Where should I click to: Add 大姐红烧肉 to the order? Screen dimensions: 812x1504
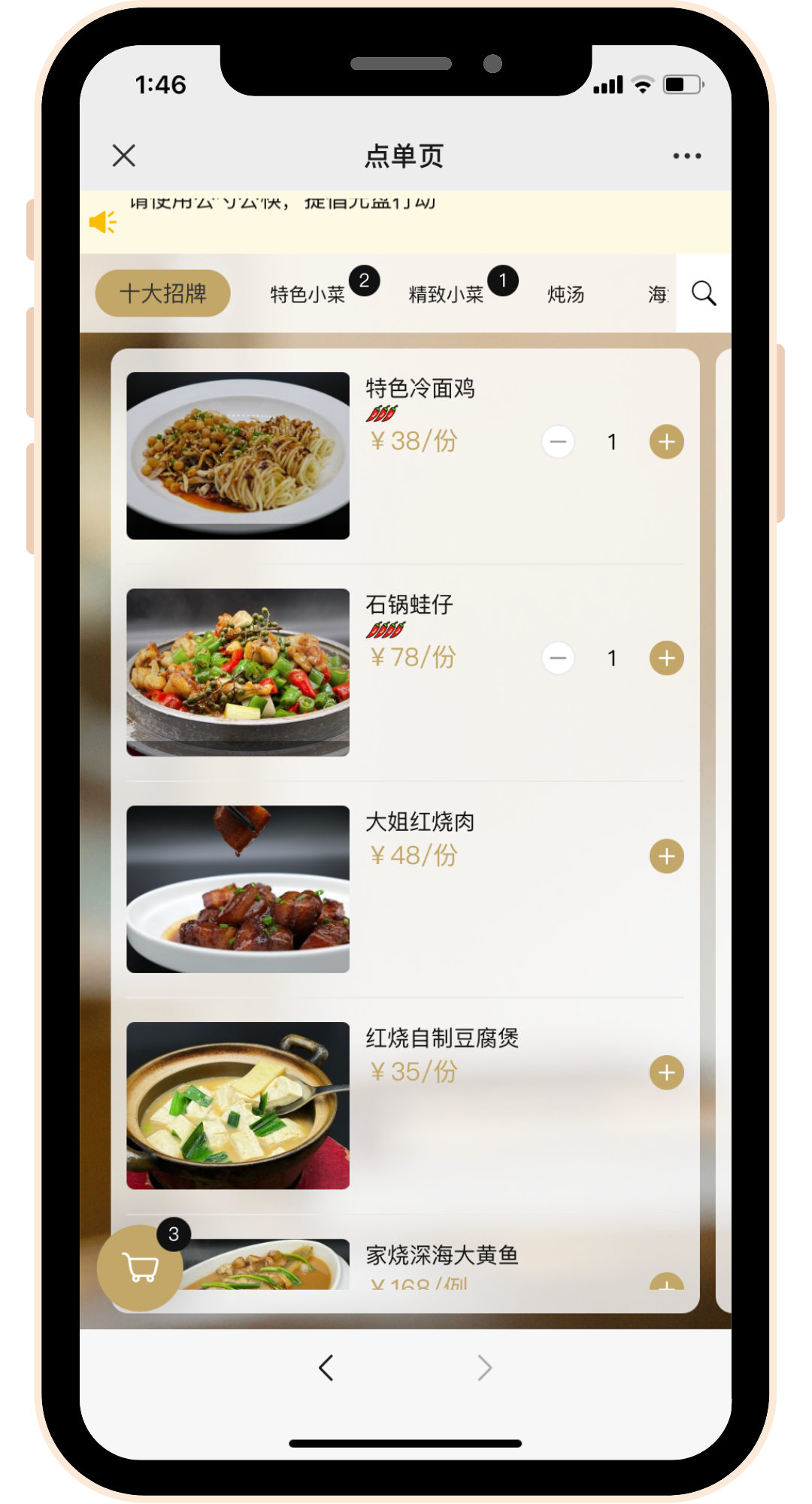pyautogui.click(x=666, y=856)
